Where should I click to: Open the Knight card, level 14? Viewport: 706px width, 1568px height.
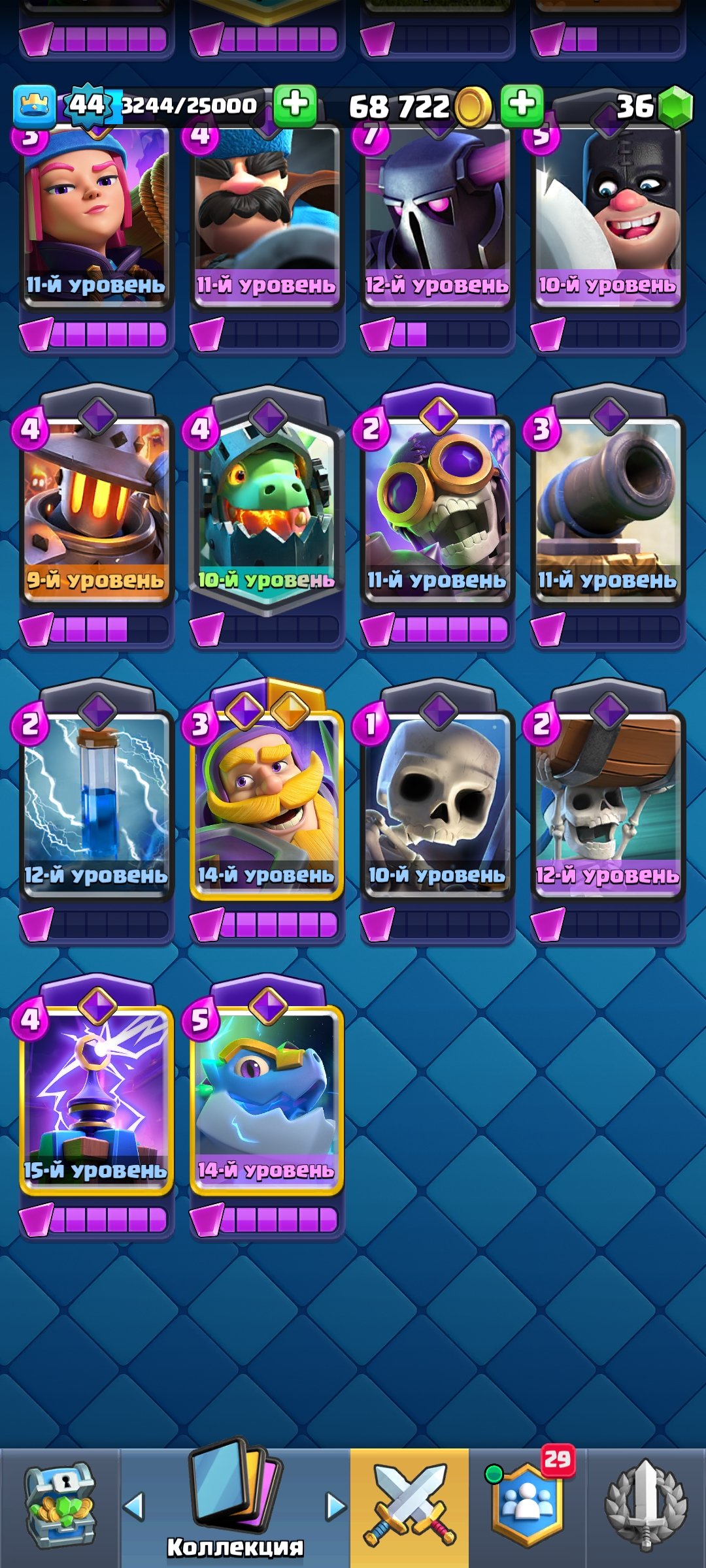click(267, 804)
